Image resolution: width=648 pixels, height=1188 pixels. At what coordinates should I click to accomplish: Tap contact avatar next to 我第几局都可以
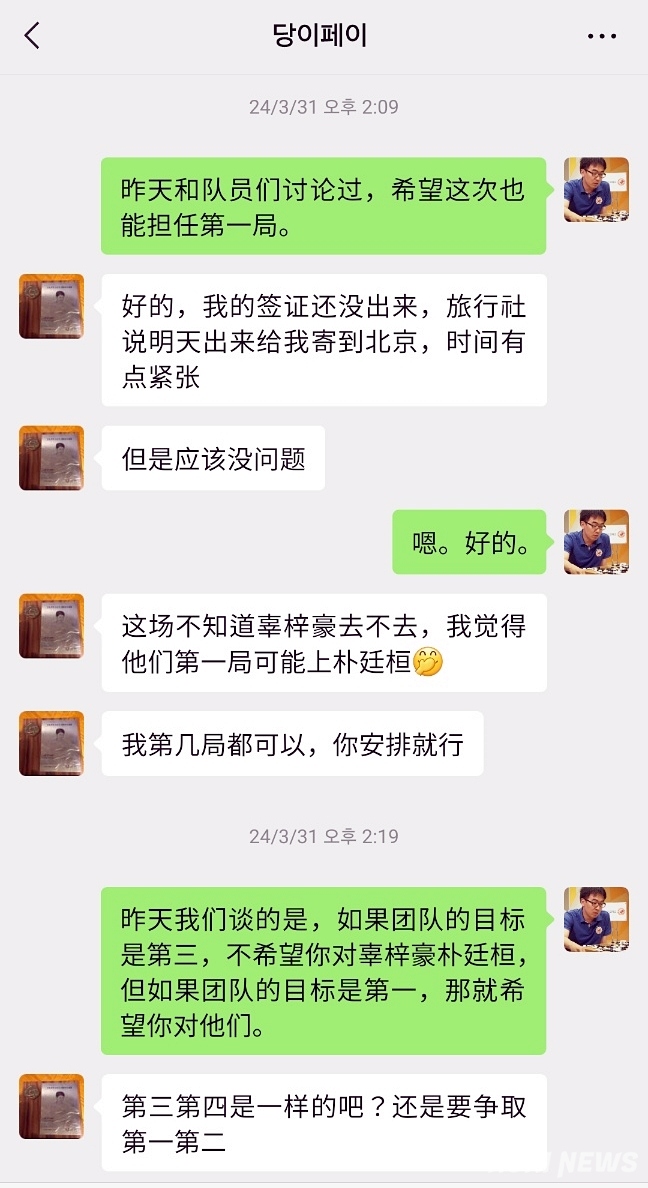coord(51,743)
